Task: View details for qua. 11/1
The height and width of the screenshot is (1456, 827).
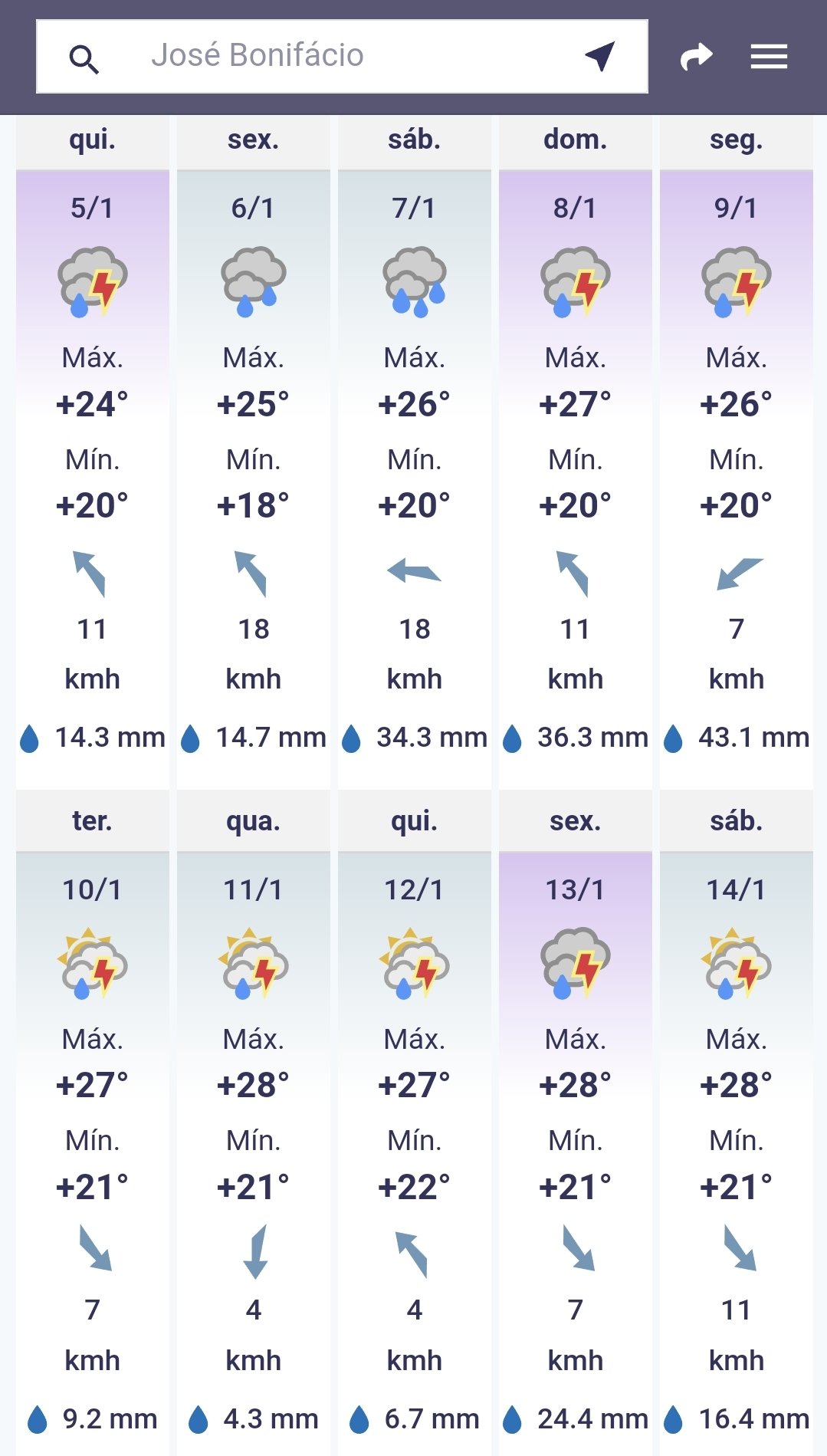Action: (254, 1123)
